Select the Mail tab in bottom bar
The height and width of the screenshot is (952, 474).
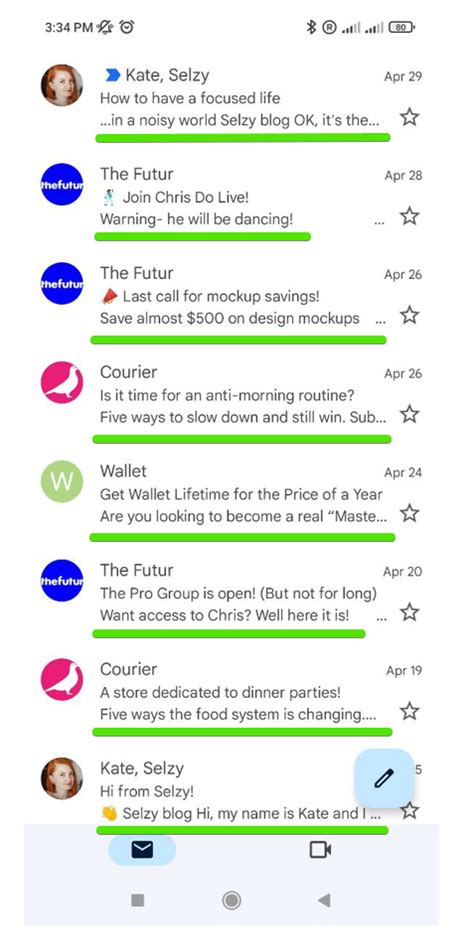142,849
